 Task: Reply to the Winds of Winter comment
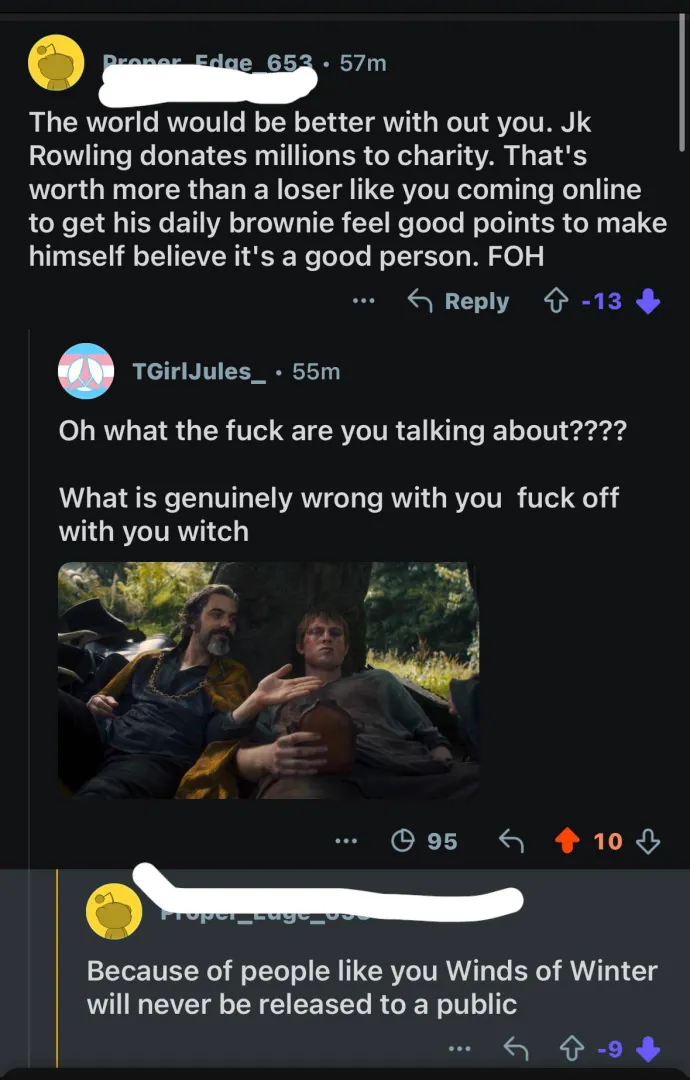pyautogui.click(x=516, y=1049)
